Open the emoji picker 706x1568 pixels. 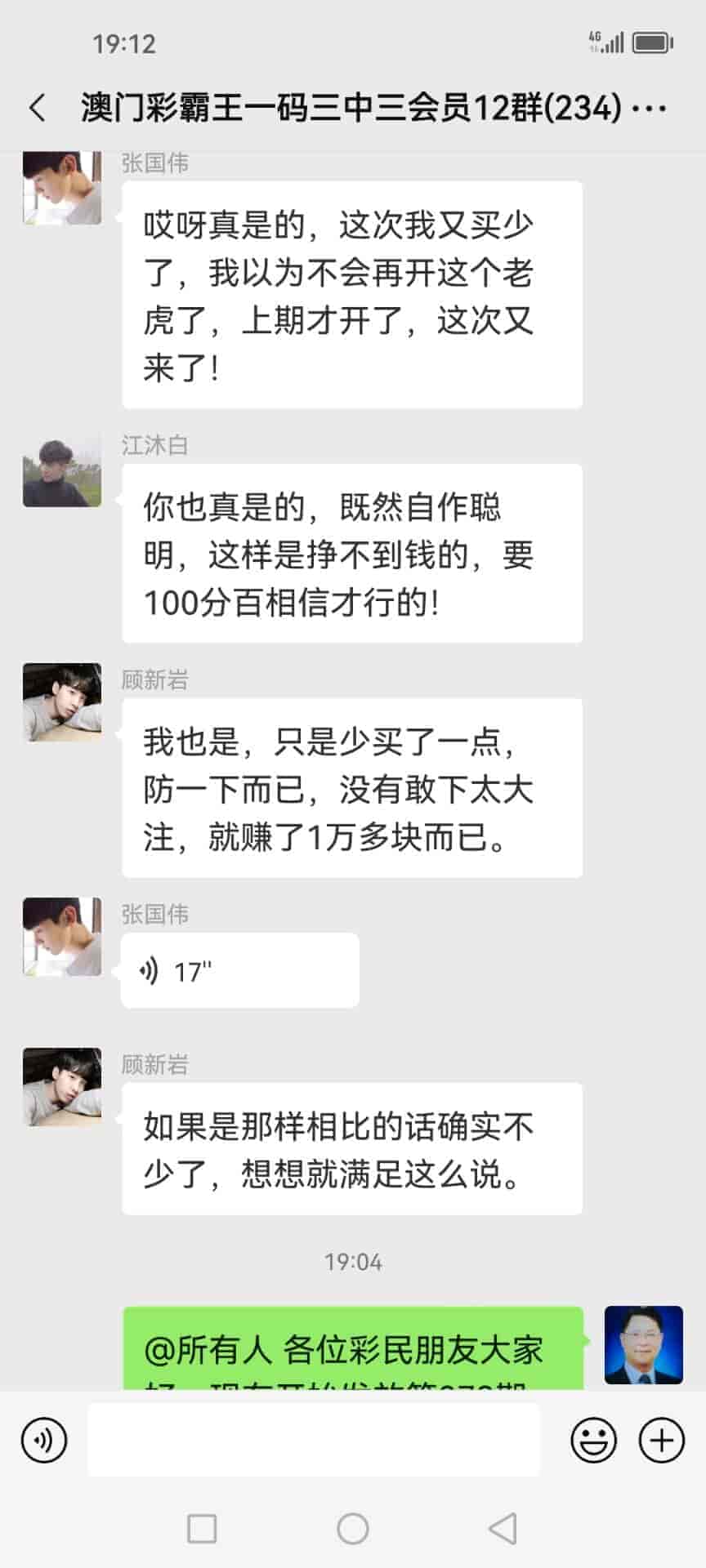pyautogui.click(x=593, y=1441)
